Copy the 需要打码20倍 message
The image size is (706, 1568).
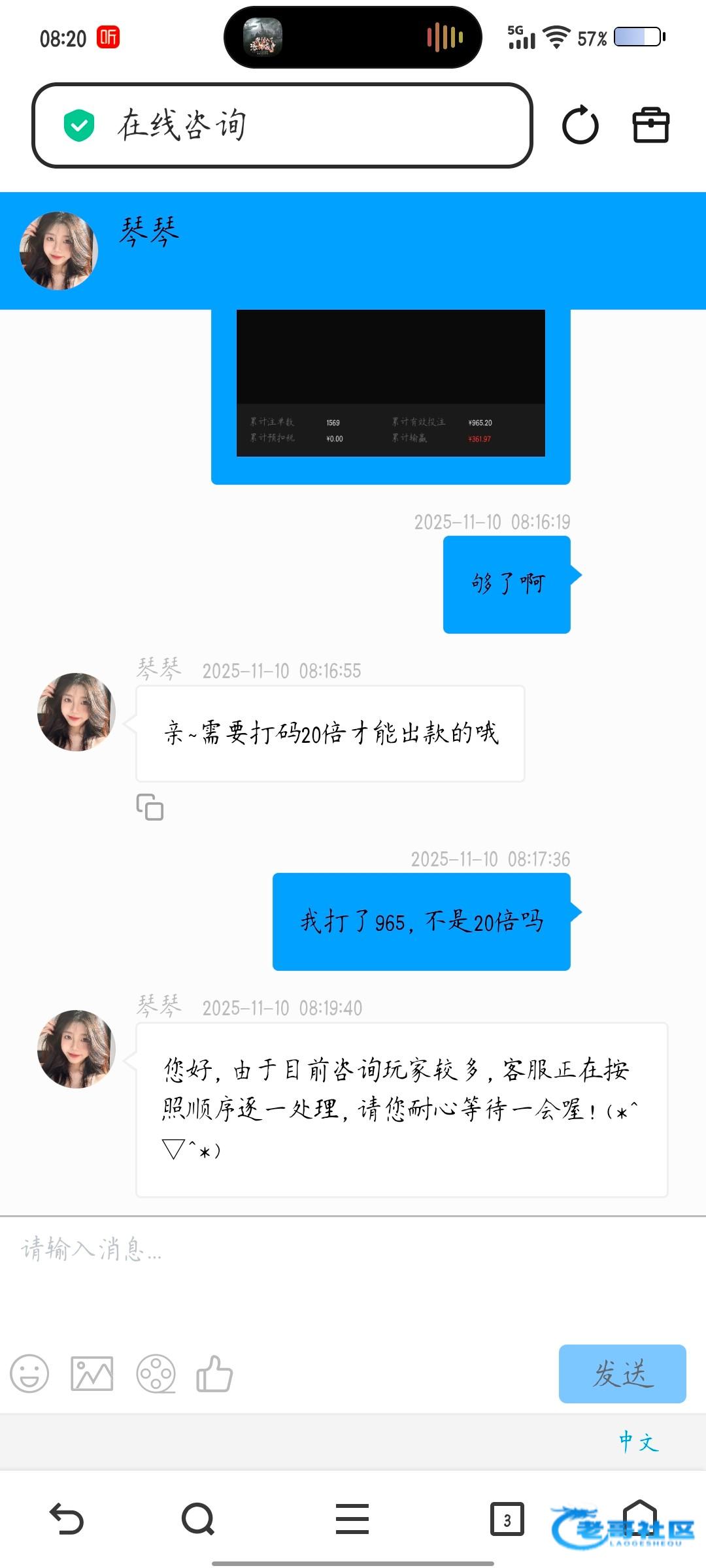click(x=150, y=807)
